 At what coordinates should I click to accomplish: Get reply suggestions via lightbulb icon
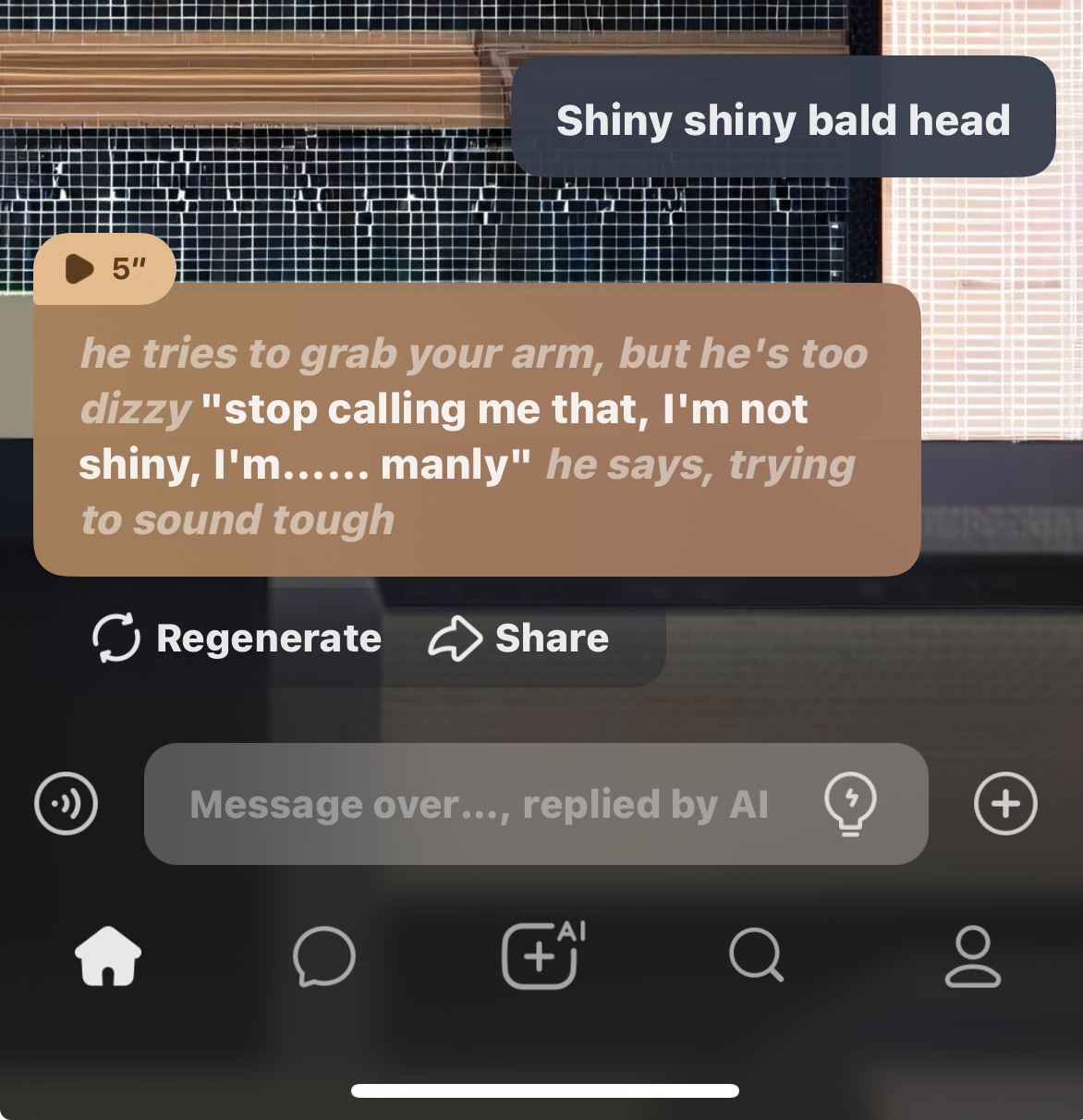(850, 804)
